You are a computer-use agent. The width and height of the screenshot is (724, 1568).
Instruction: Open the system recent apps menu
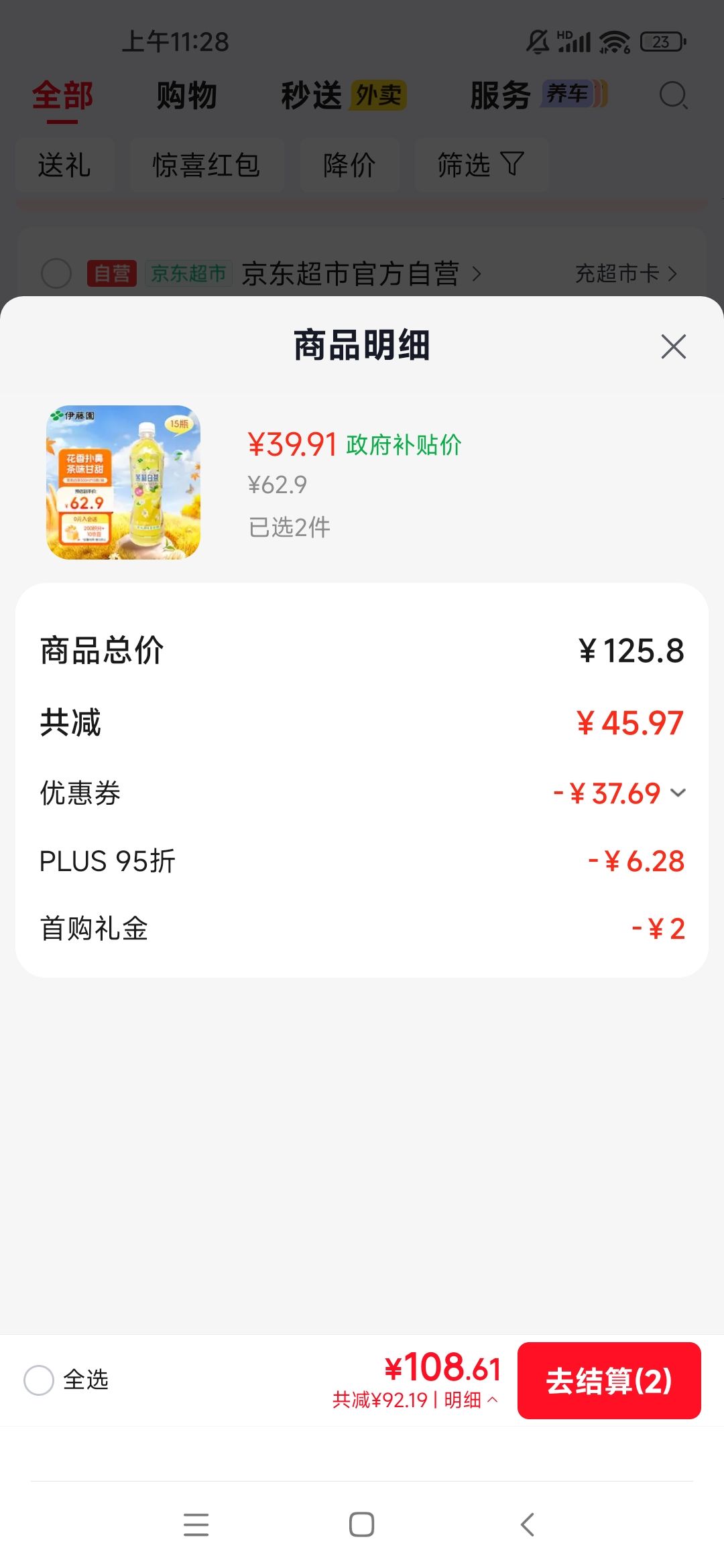click(x=196, y=1524)
